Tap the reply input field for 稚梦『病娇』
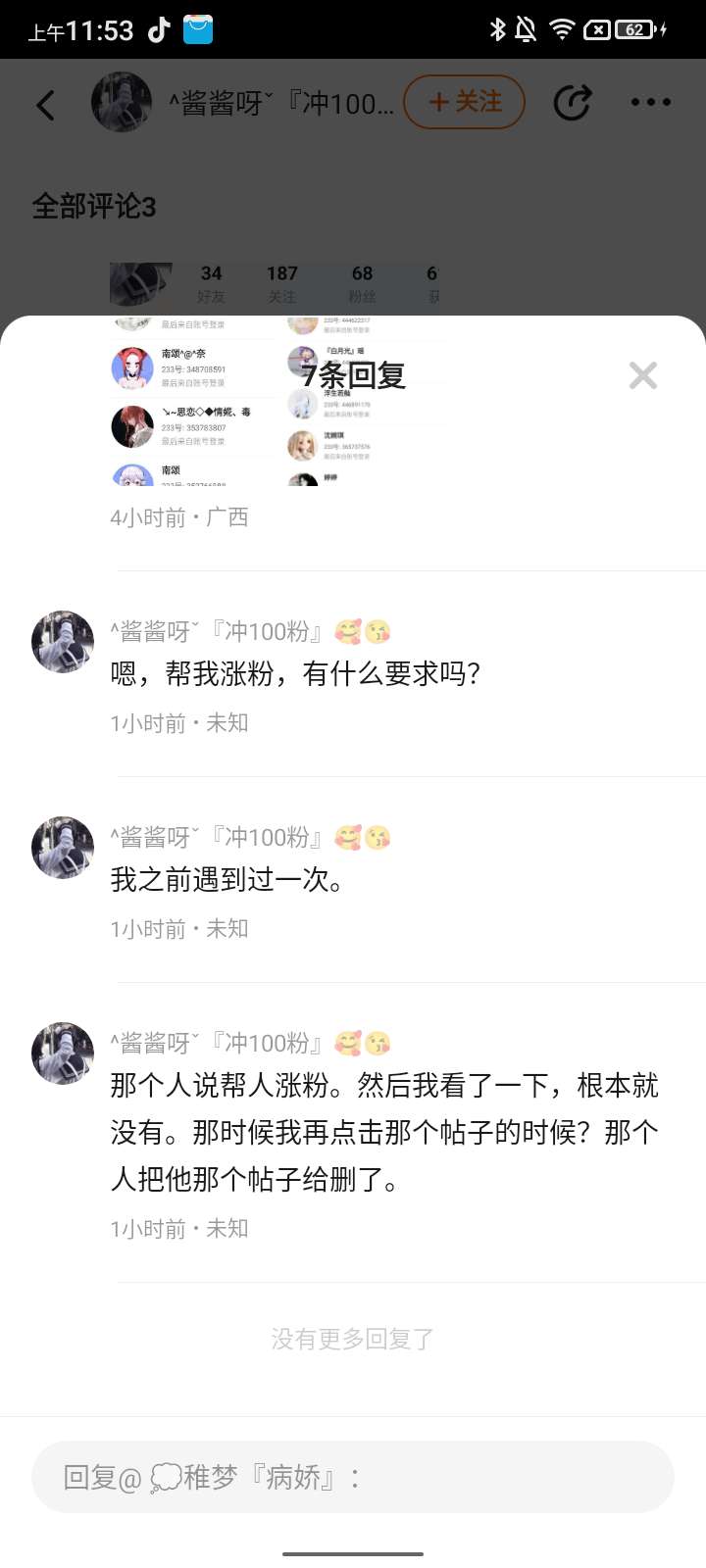Viewport: 706px width, 1568px height. click(353, 1477)
